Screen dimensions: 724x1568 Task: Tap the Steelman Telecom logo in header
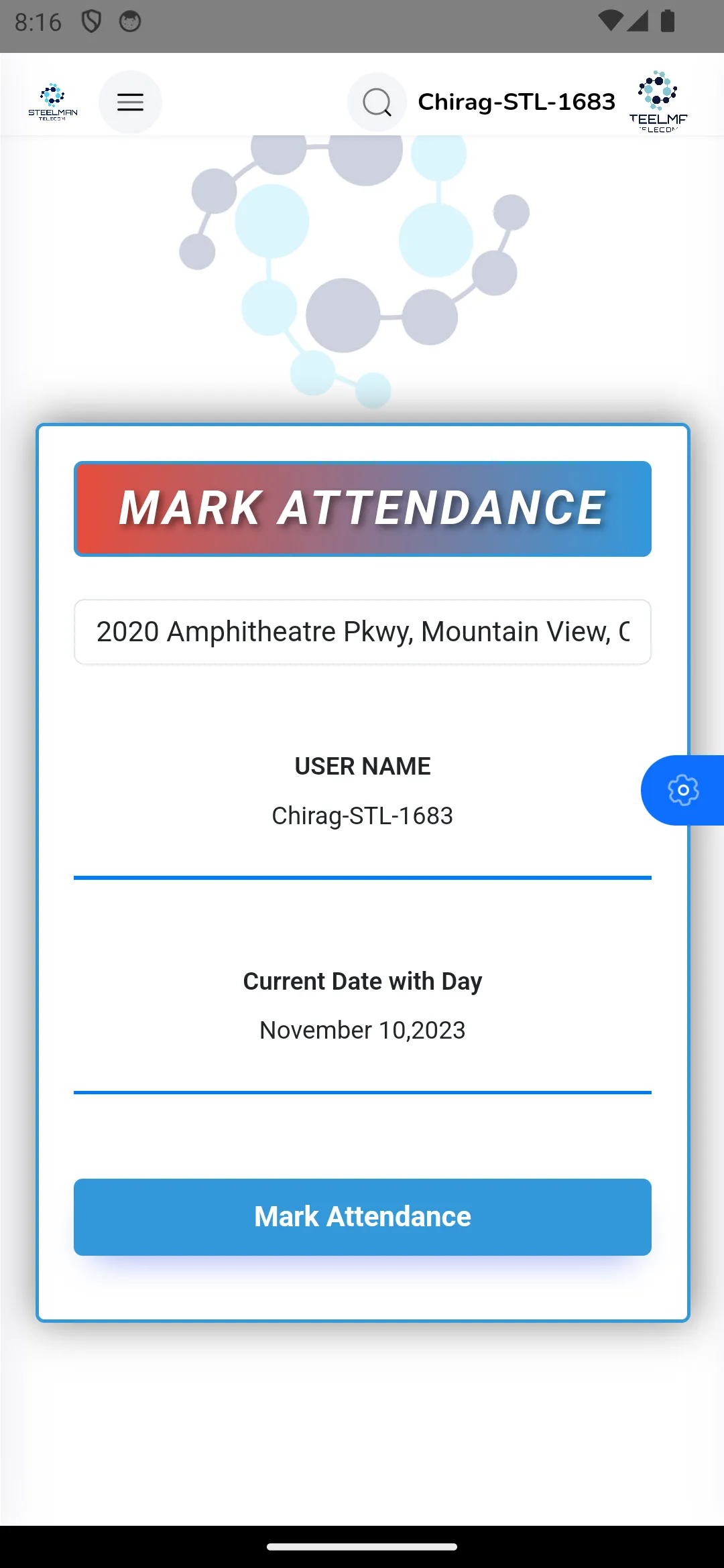(52, 102)
